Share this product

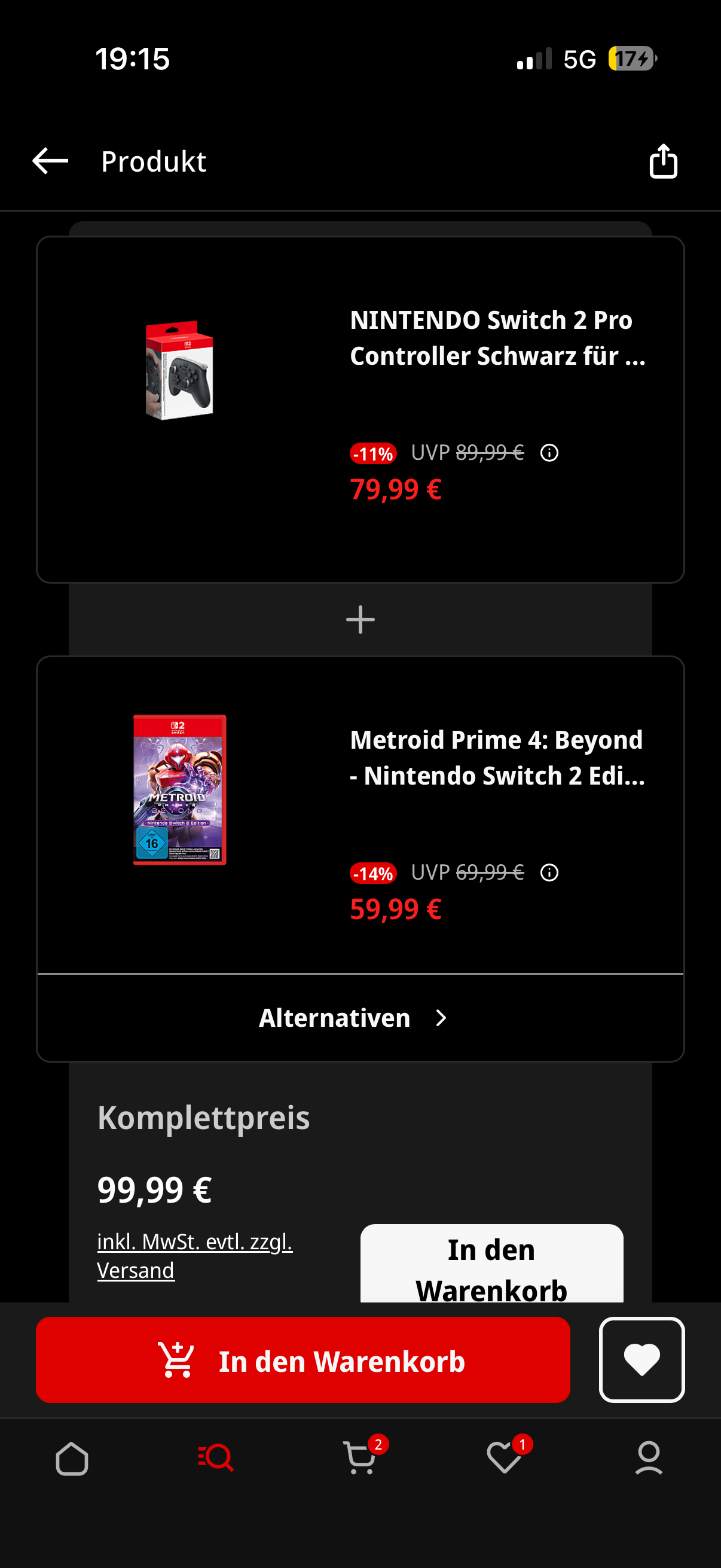click(x=662, y=161)
